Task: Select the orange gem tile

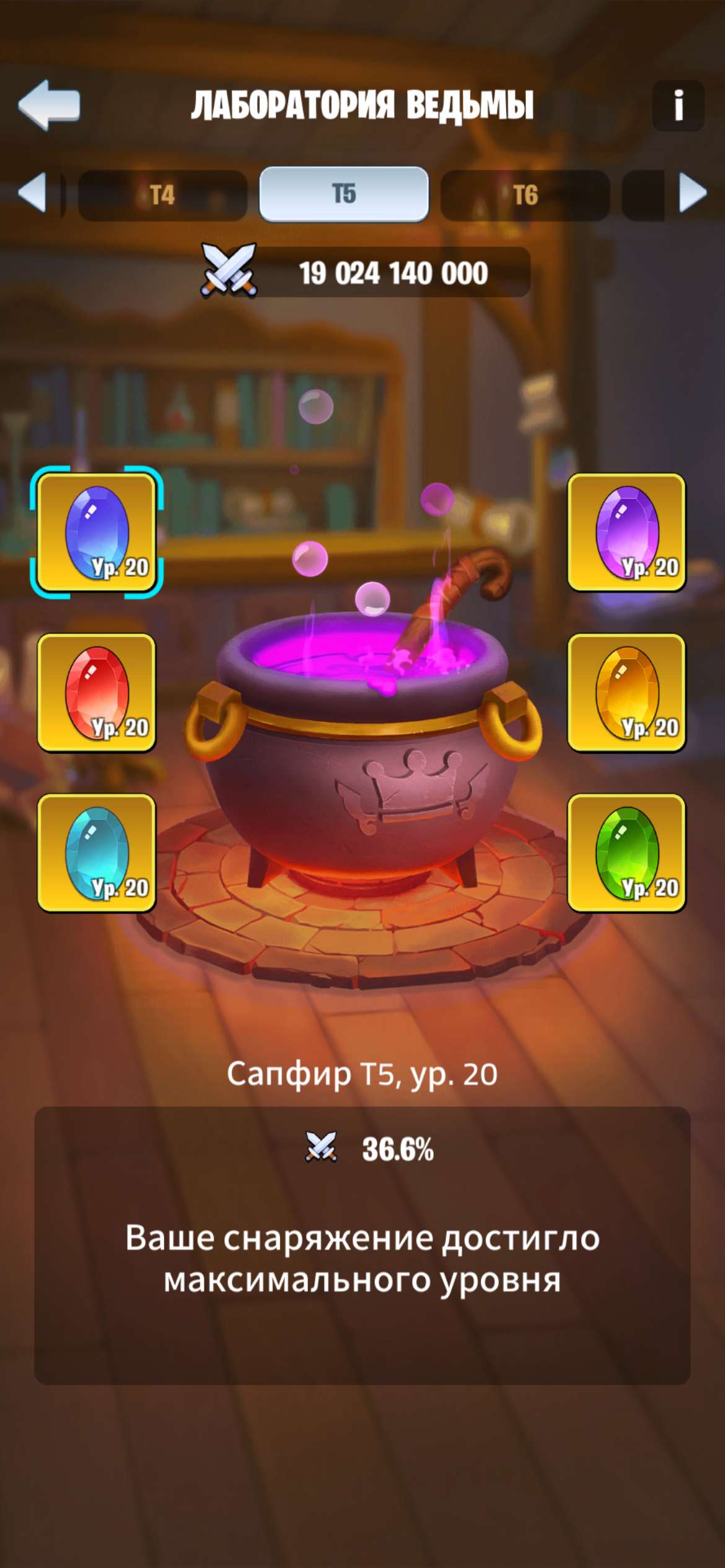Action: [626, 692]
